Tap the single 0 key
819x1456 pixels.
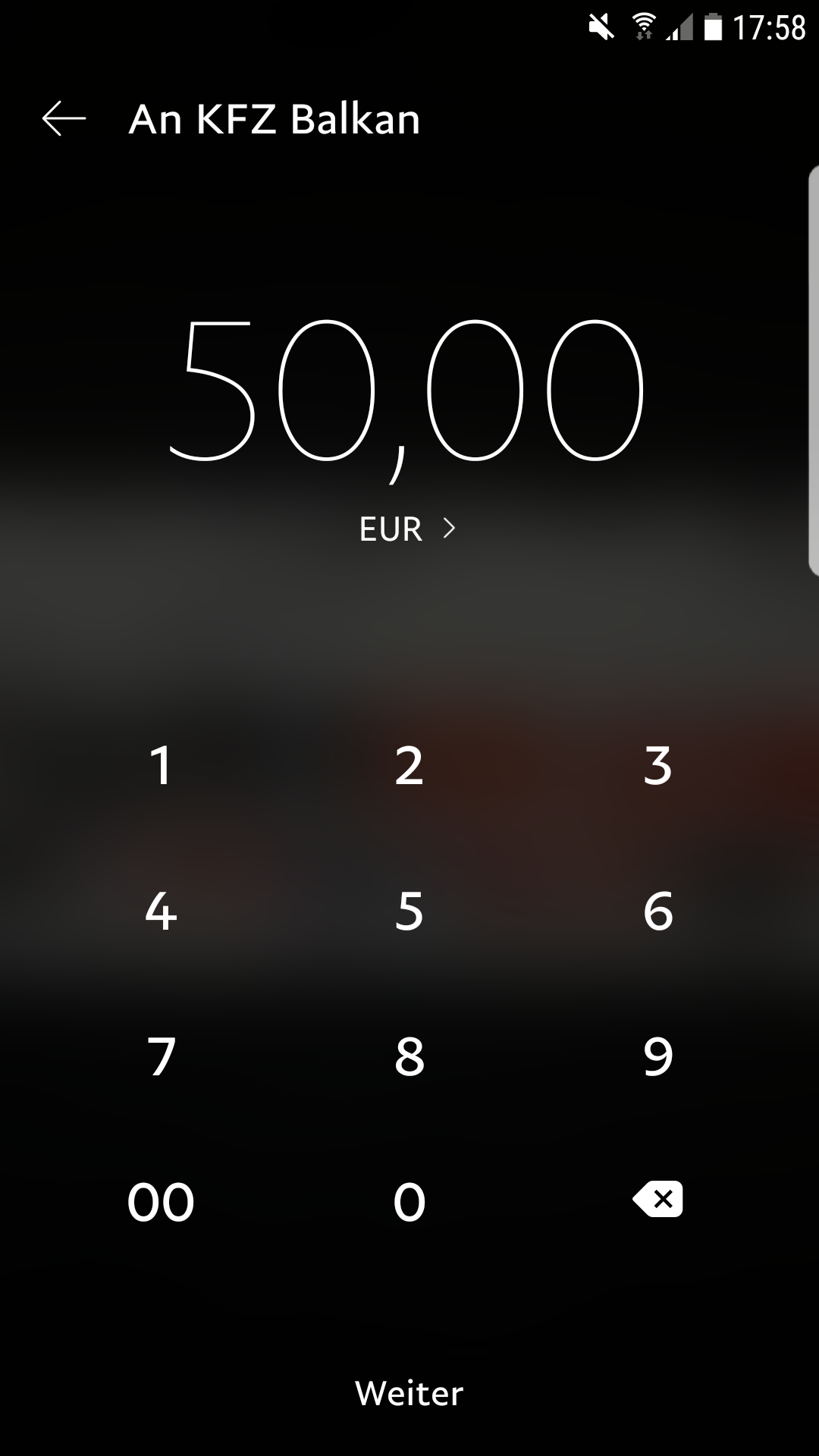409,1202
